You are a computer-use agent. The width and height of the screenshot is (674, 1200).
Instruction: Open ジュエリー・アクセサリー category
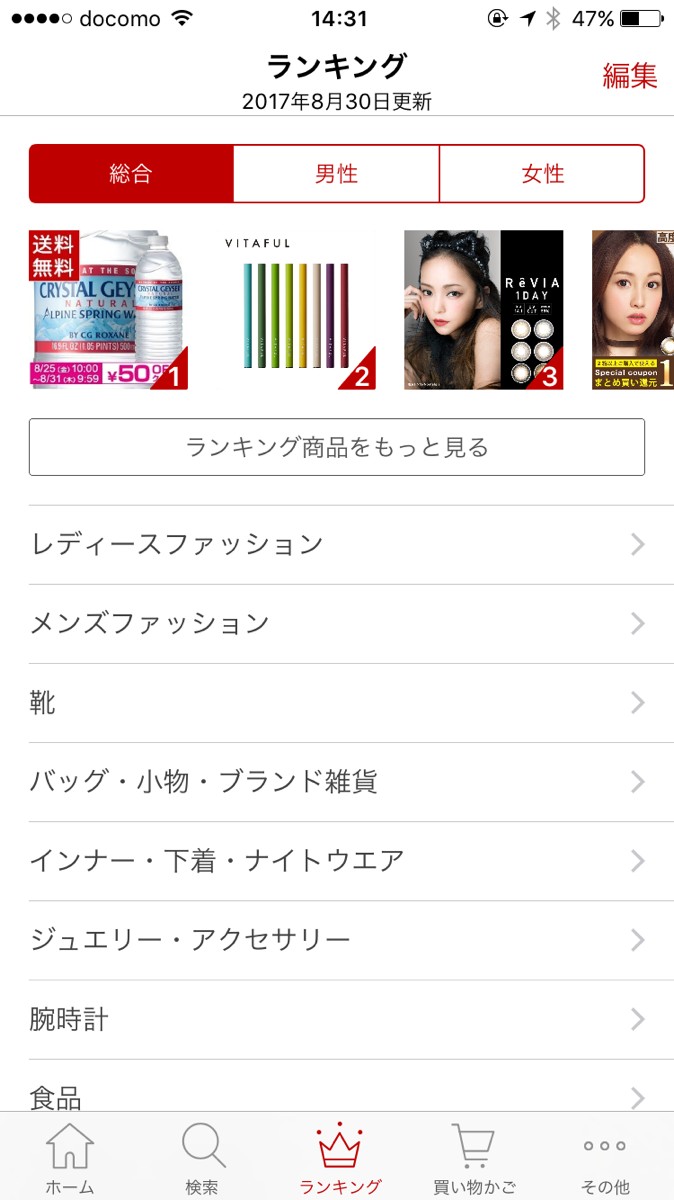tap(337, 940)
